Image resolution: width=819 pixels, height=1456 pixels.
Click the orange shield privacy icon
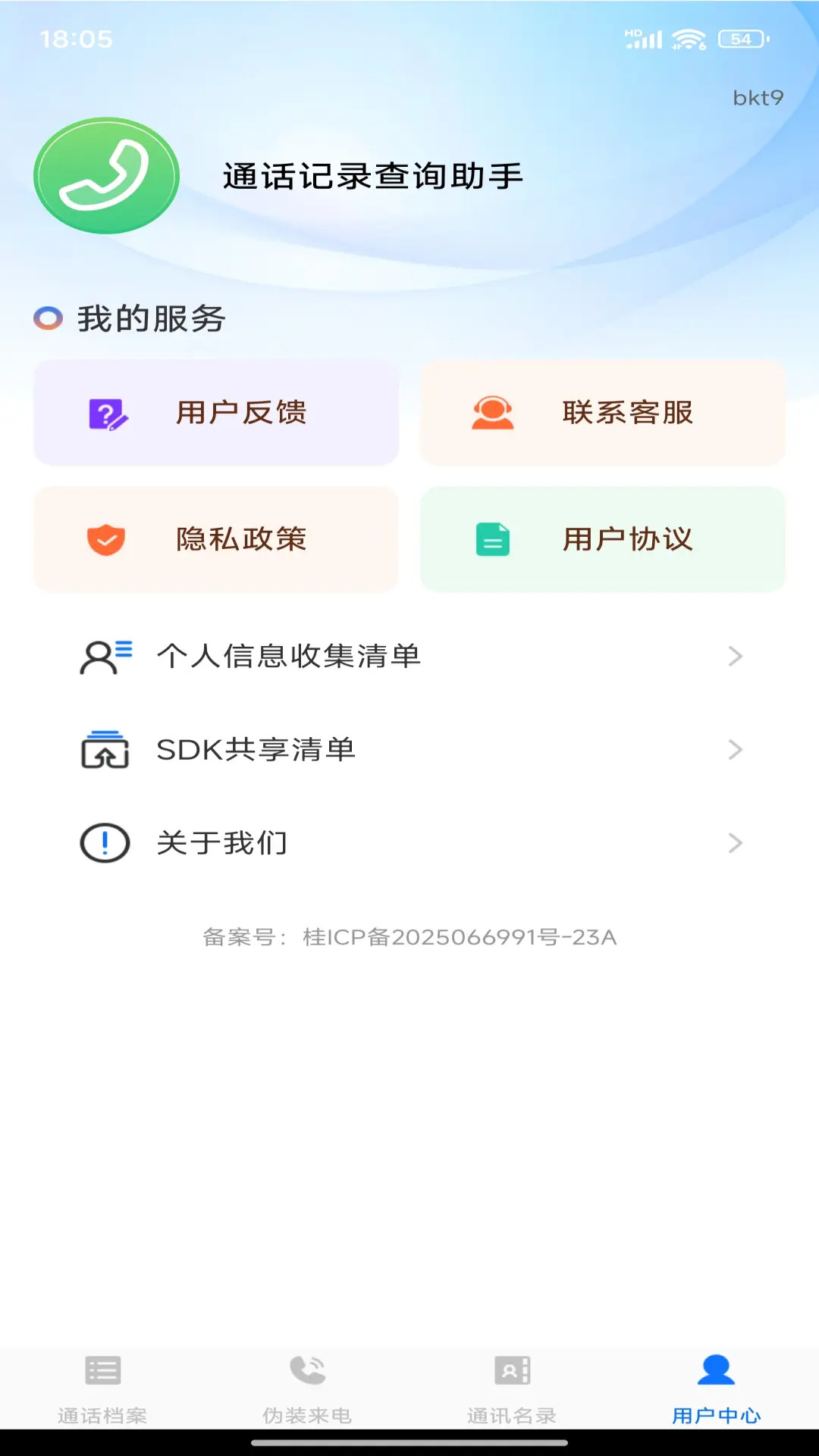click(x=106, y=539)
